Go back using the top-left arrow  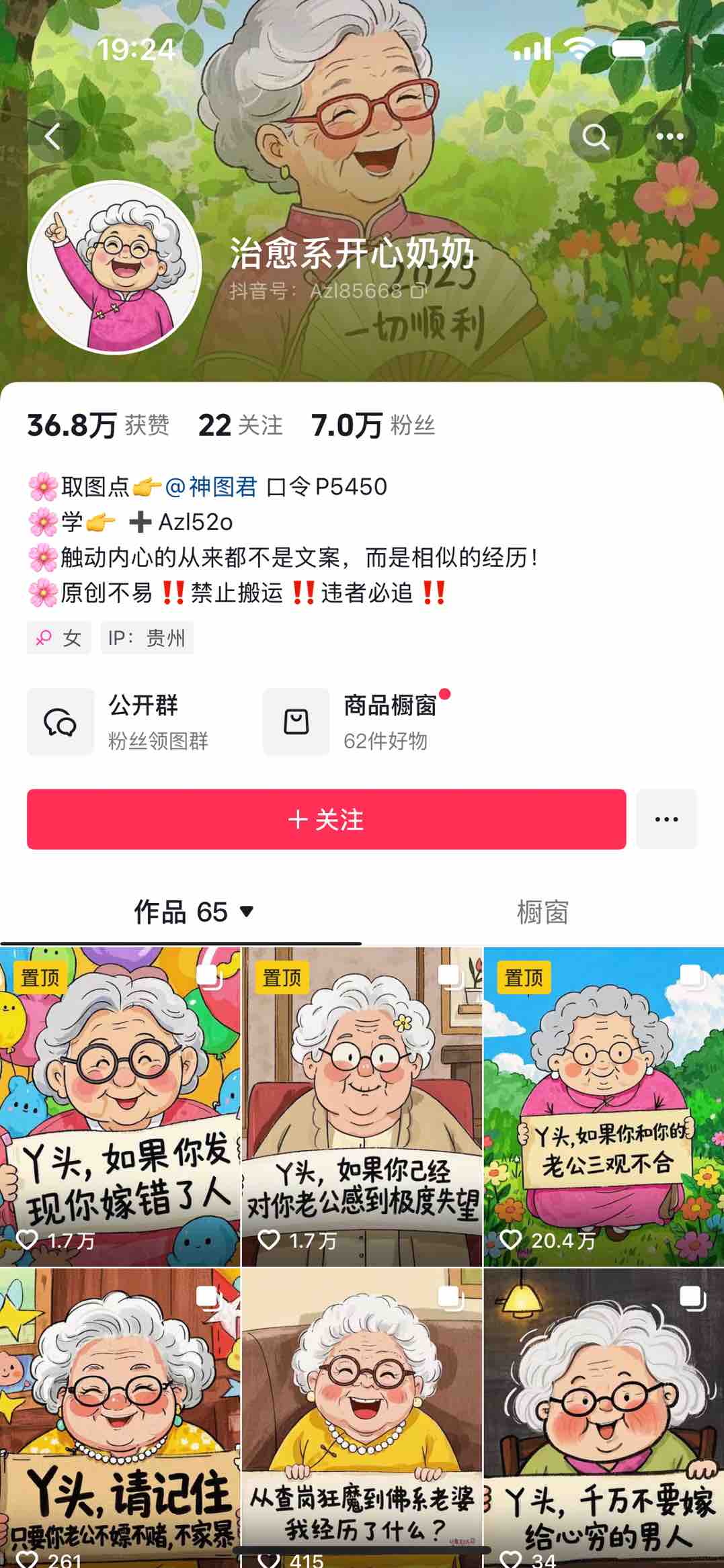pos(53,136)
